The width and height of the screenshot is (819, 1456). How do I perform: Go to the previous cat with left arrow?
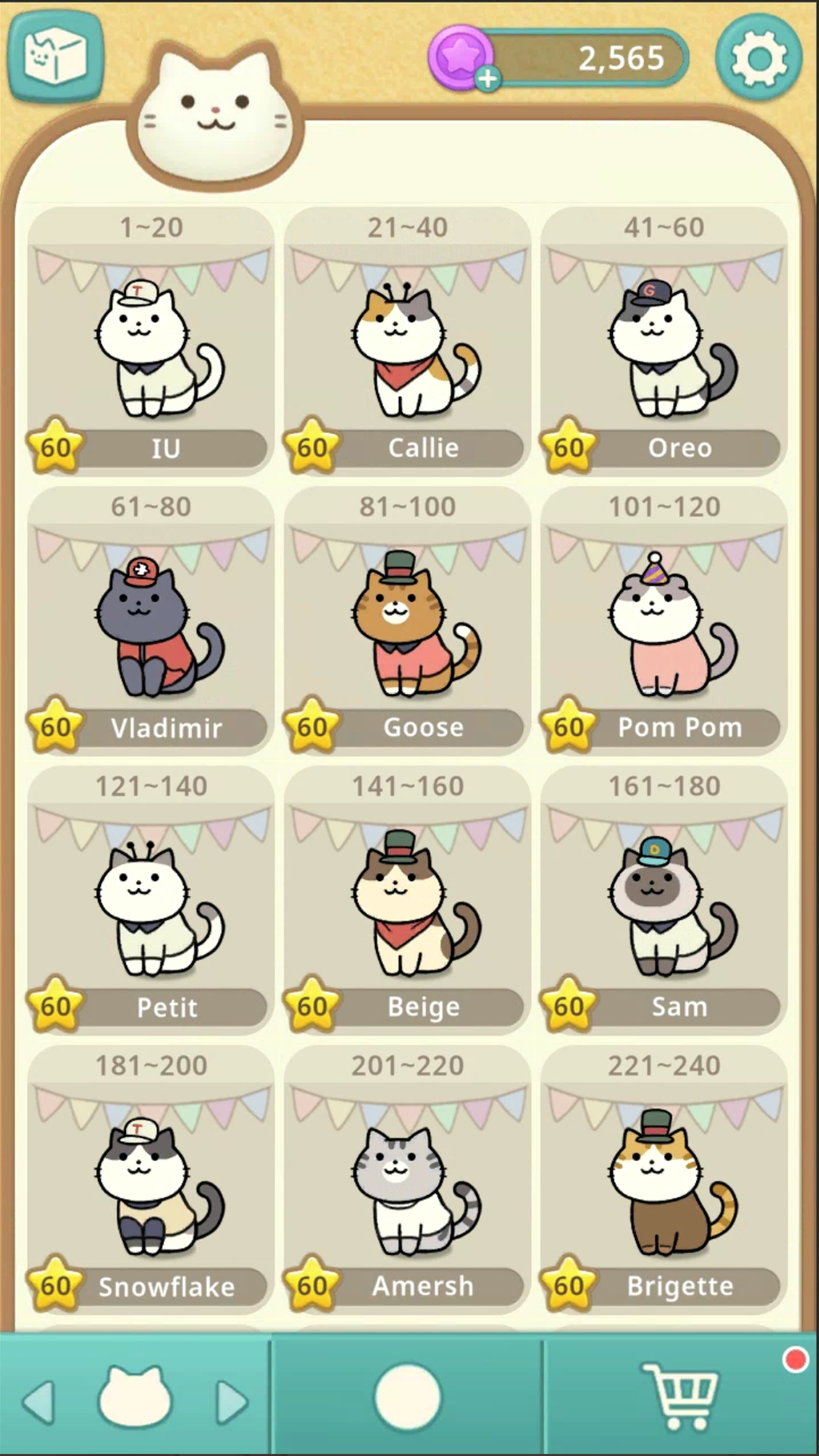[39, 1401]
